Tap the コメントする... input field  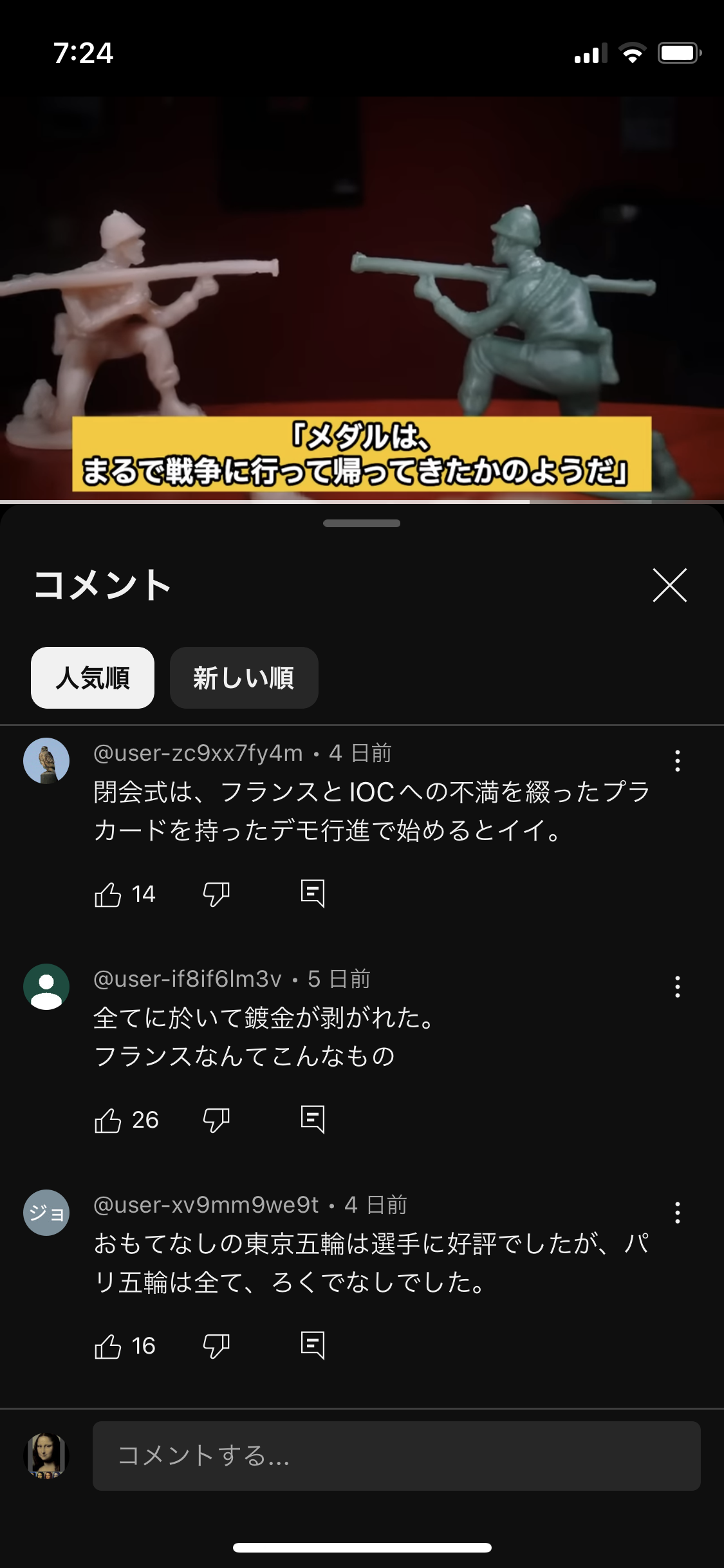click(396, 1456)
